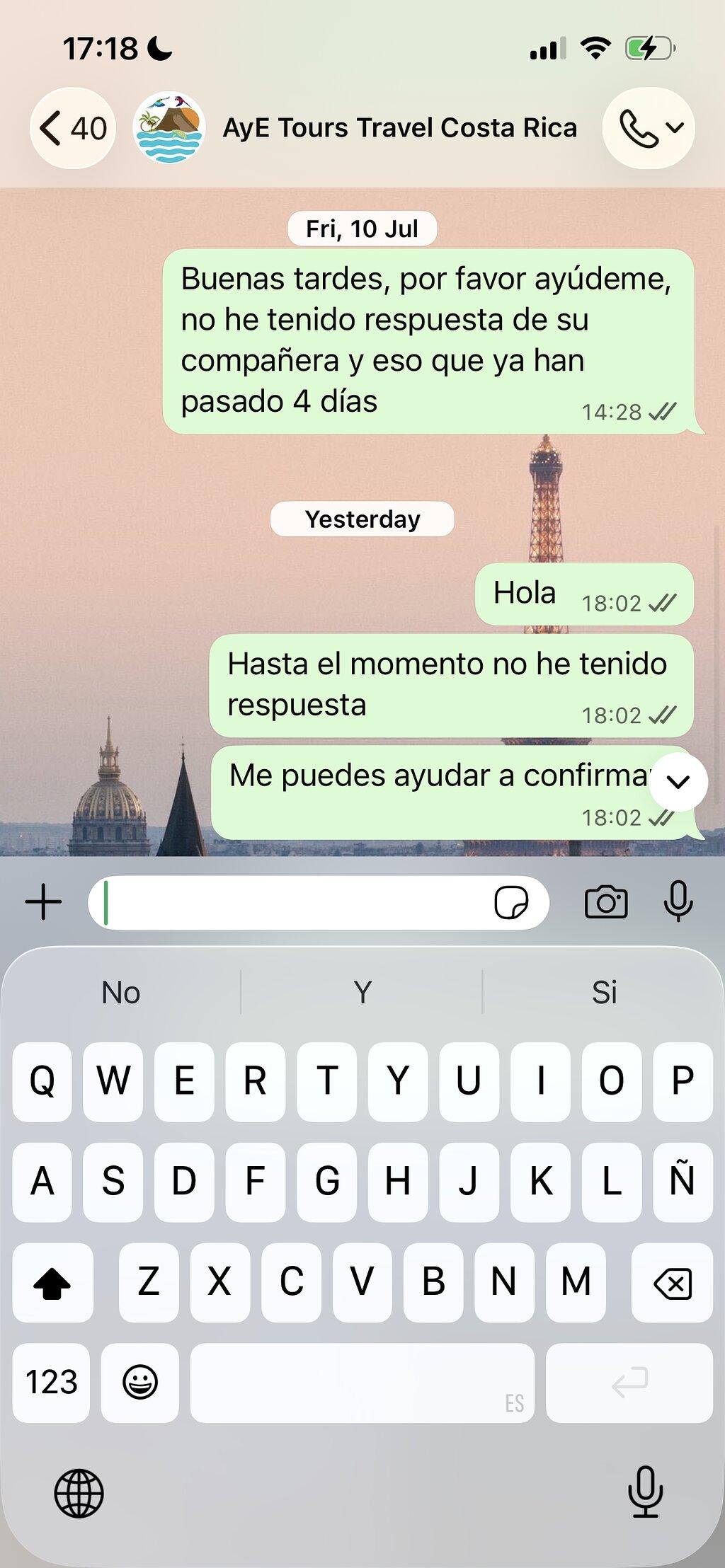Go back to the chat list

coord(72,128)
